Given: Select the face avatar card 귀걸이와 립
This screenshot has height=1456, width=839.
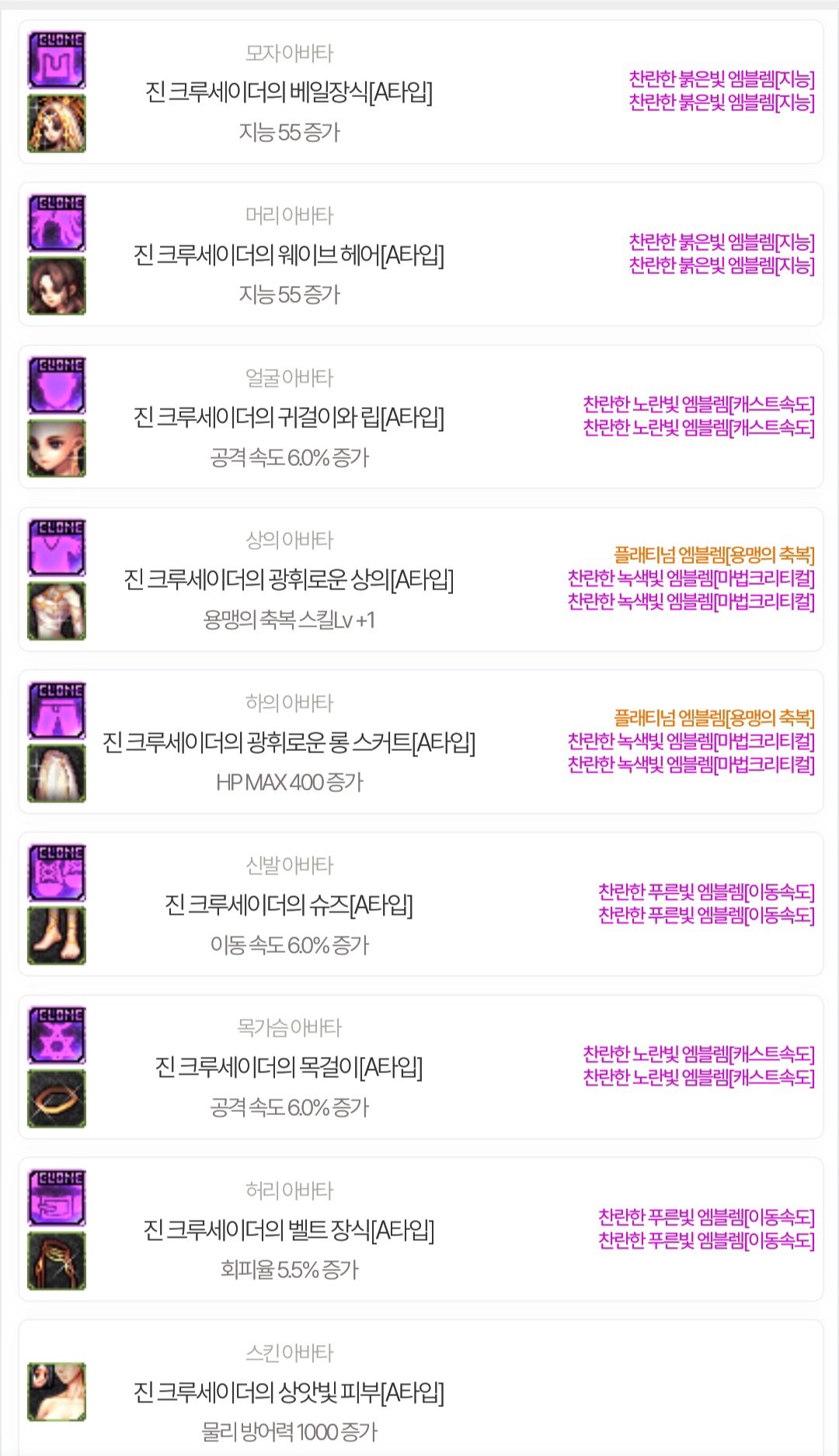Looking at the screenshot, I should click(x=289, y=417).
